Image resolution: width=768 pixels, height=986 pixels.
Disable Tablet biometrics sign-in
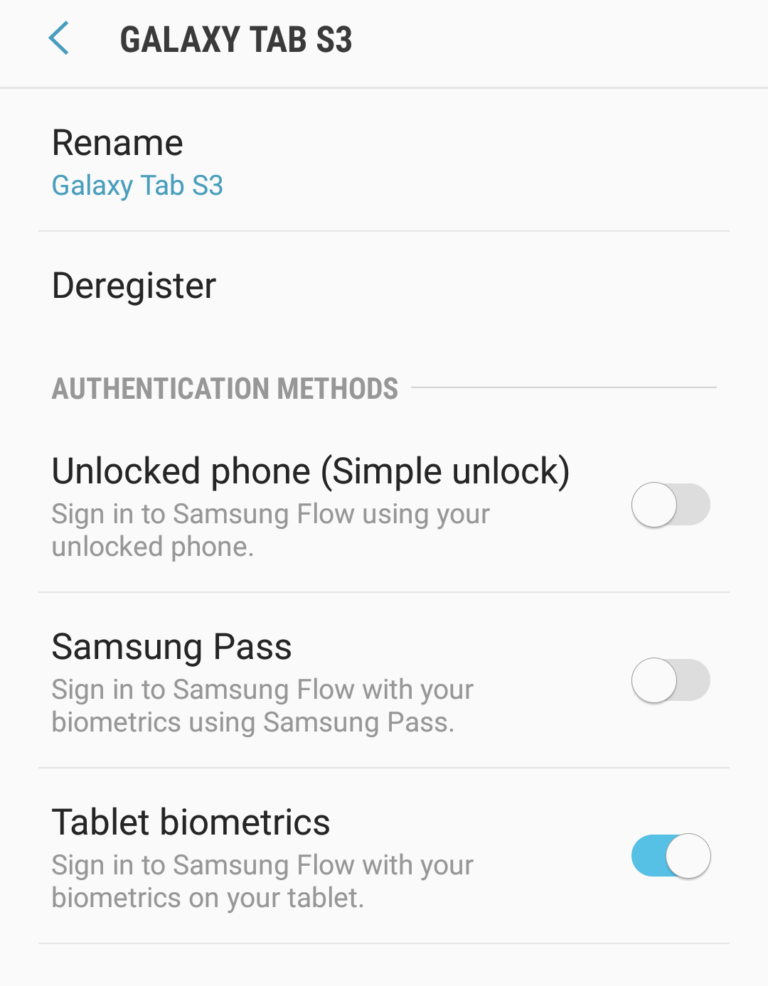[x=670, y=857]
